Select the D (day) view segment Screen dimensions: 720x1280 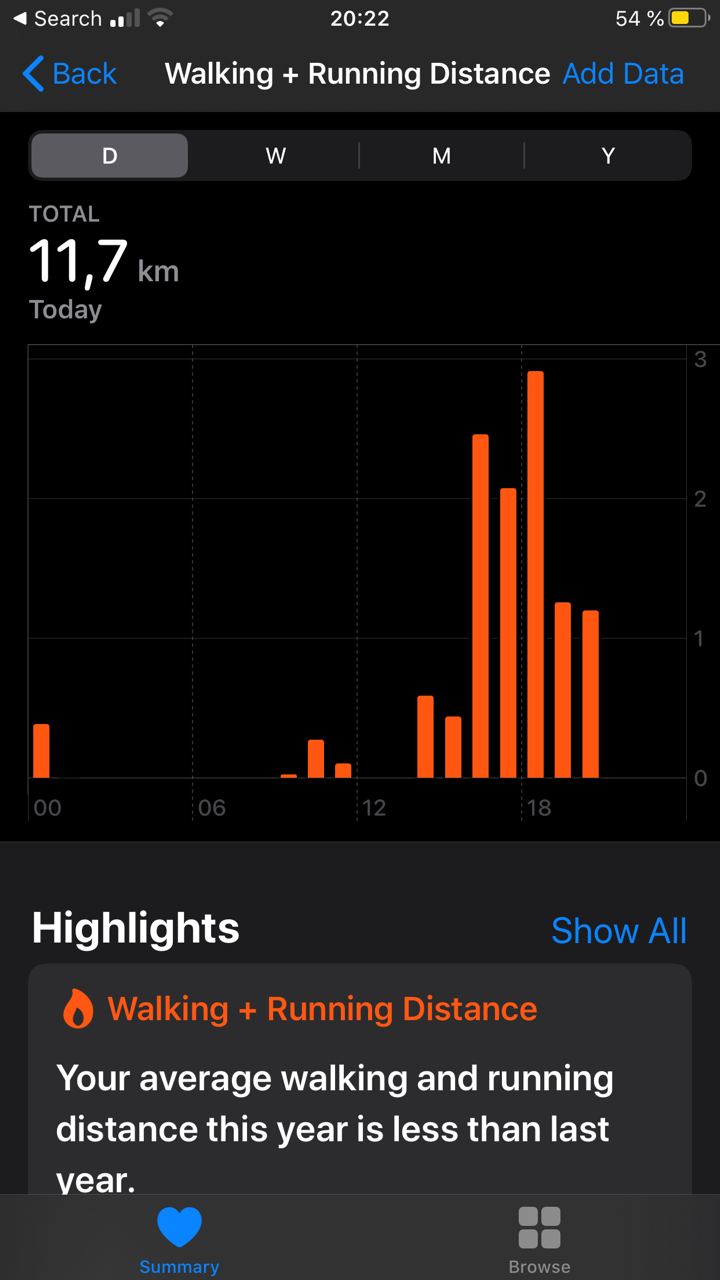coord(109,155)
